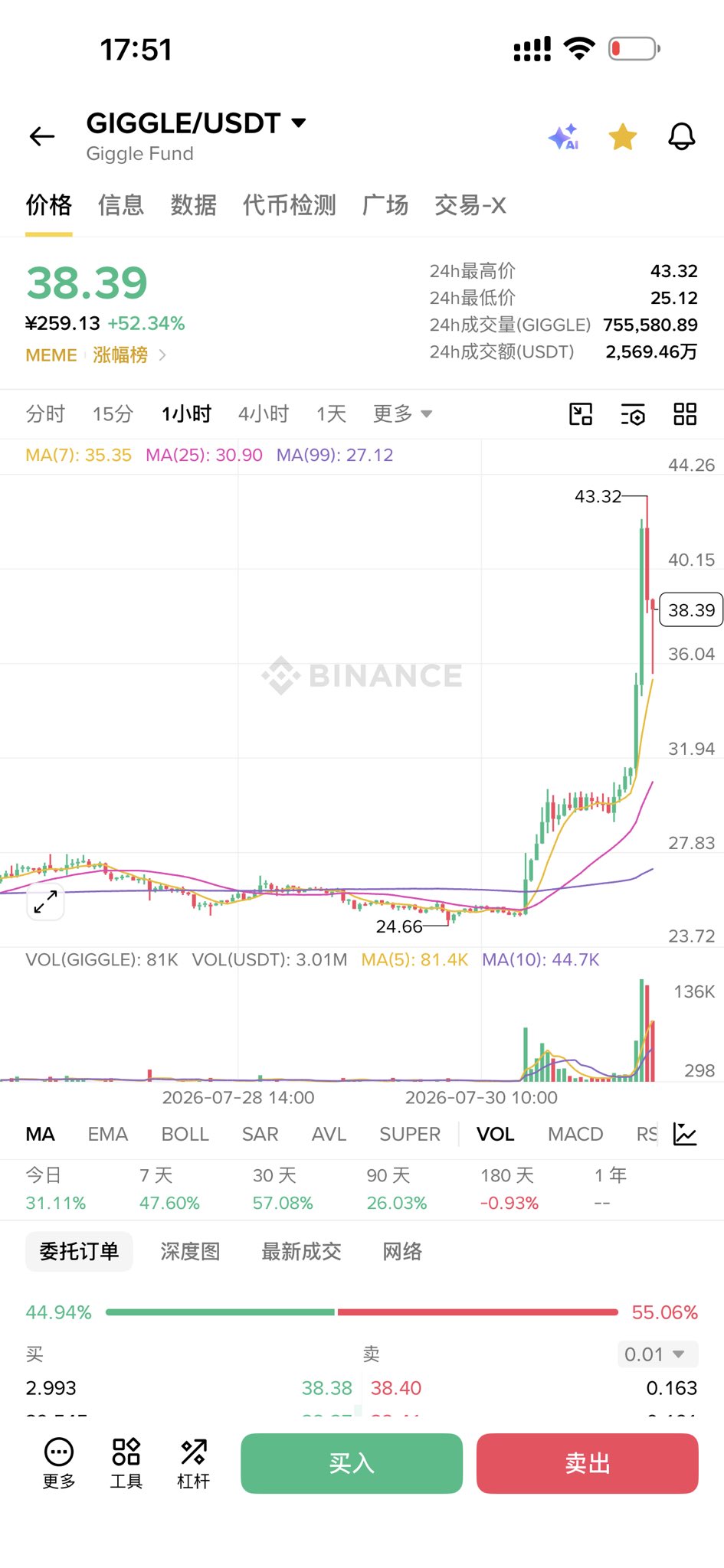Open price alert bell
Screen dimensions: 724x1568
click(x=681, y=136)
